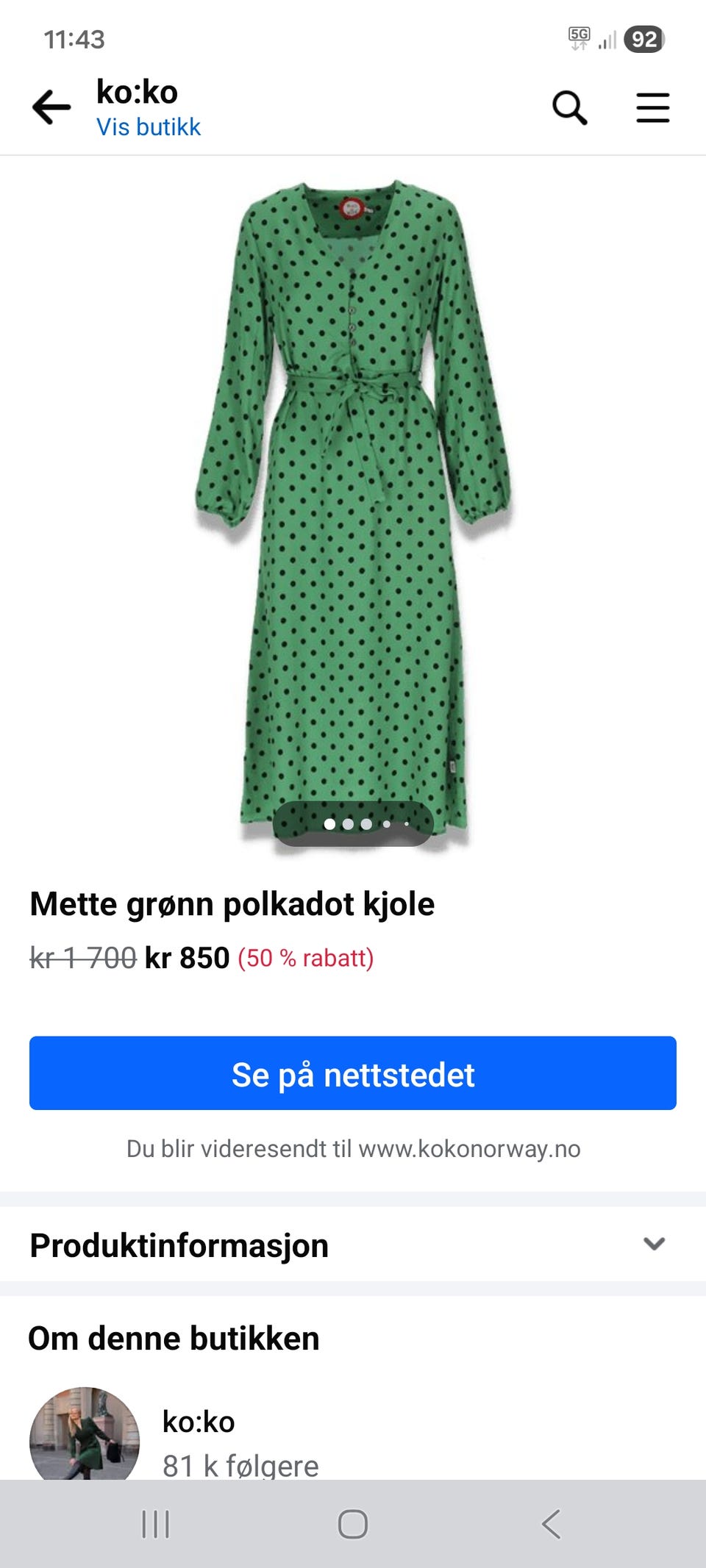Tap the Se på nettstedet button

click(x=353, y=1073)
